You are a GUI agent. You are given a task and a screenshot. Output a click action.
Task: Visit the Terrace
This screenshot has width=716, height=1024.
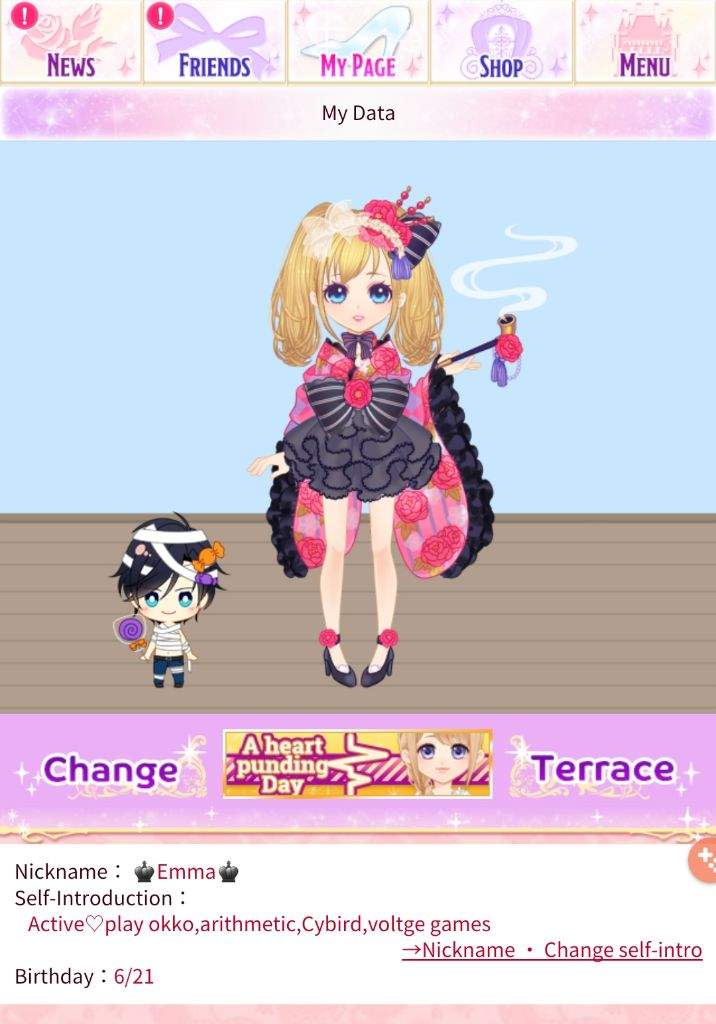point(602,769)
